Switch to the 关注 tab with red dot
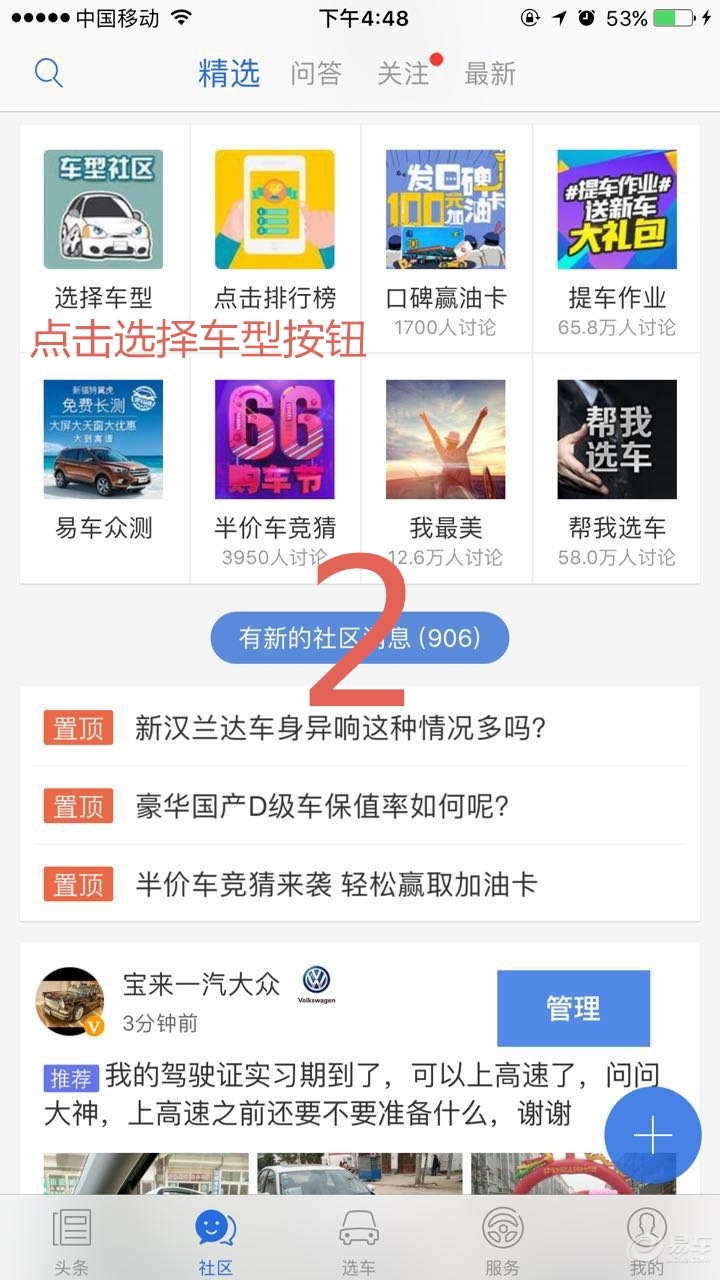This screenshot has height=1280, width=720. 404,73
